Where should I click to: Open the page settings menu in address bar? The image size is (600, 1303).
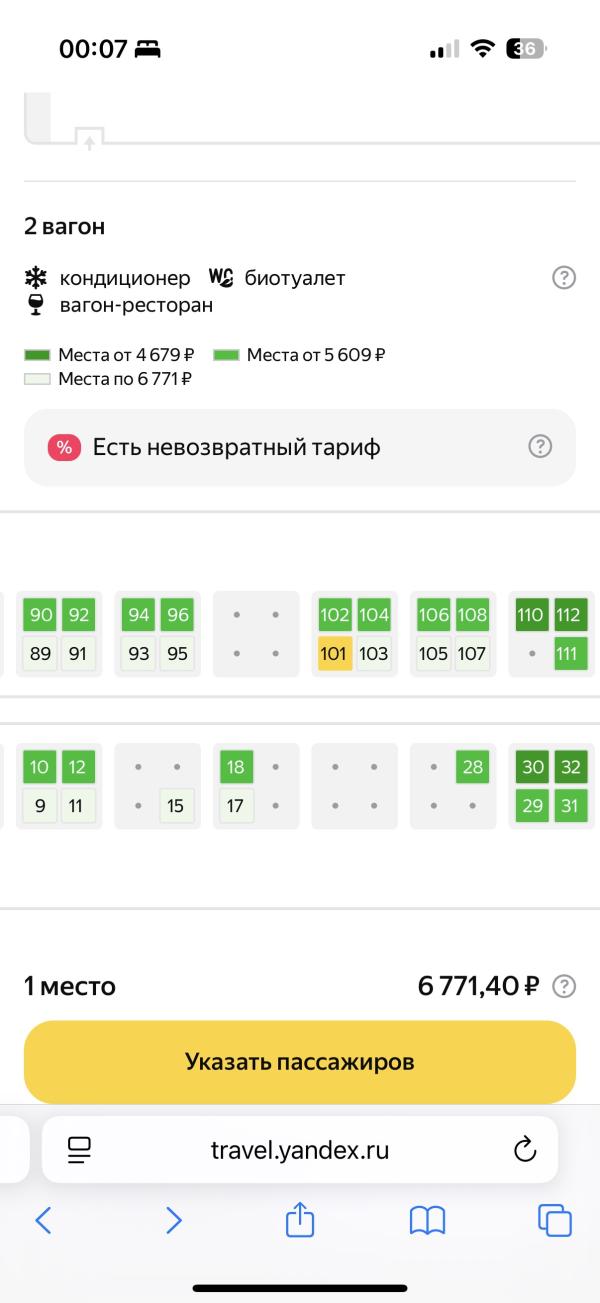[x=79, y=1150]
